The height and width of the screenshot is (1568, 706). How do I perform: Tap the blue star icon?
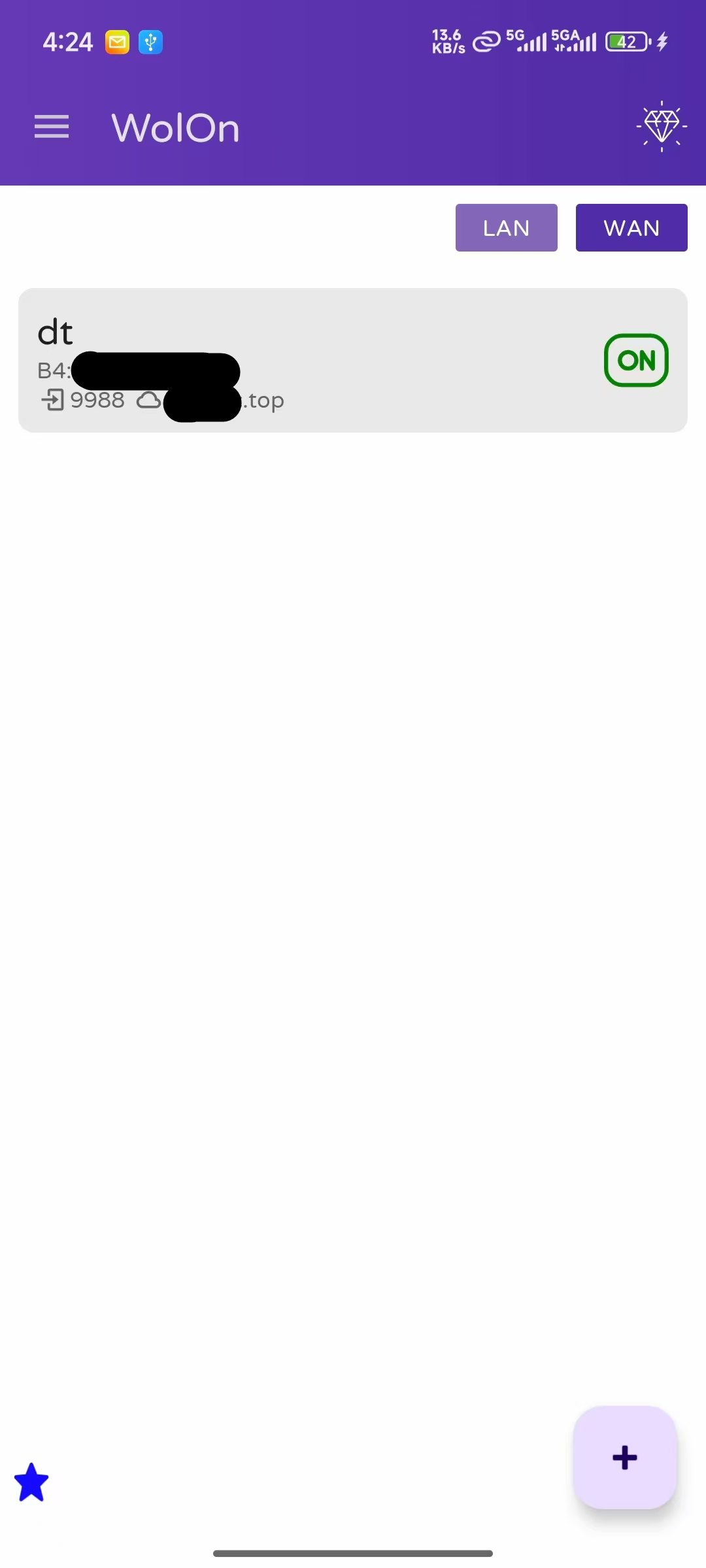(x=31, y=1482)
